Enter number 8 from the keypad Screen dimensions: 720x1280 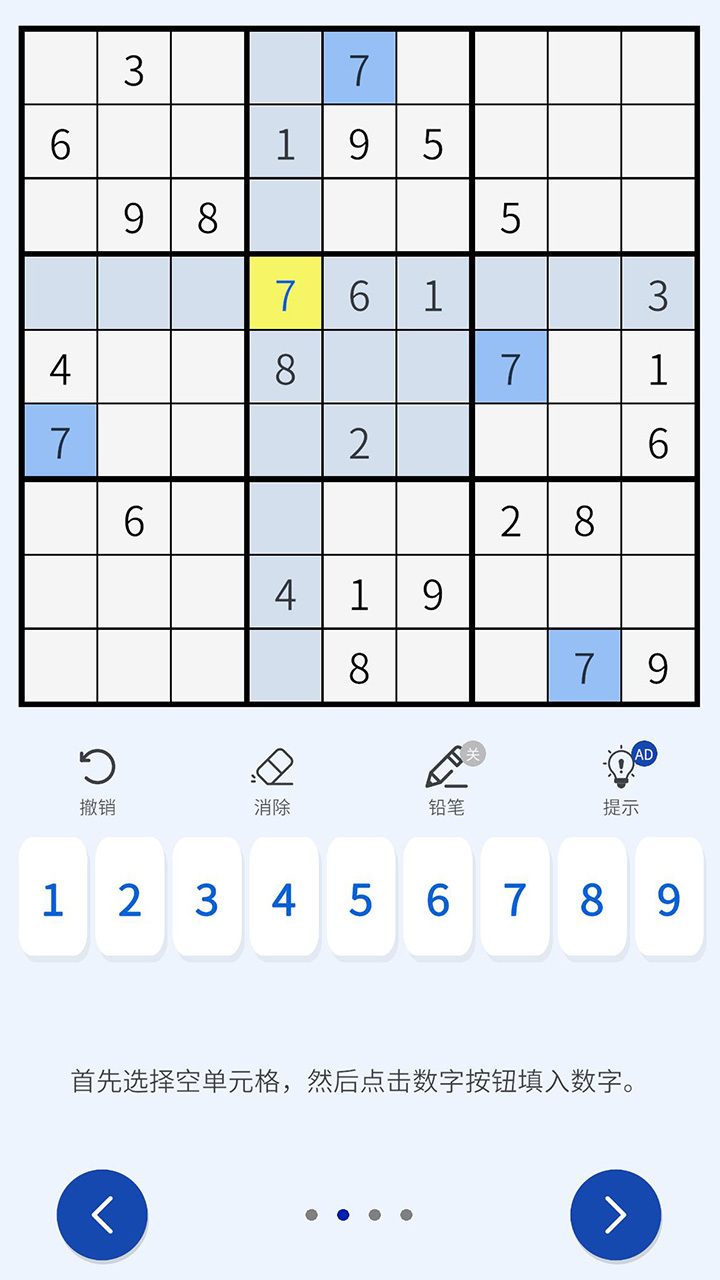coord(592,899)
